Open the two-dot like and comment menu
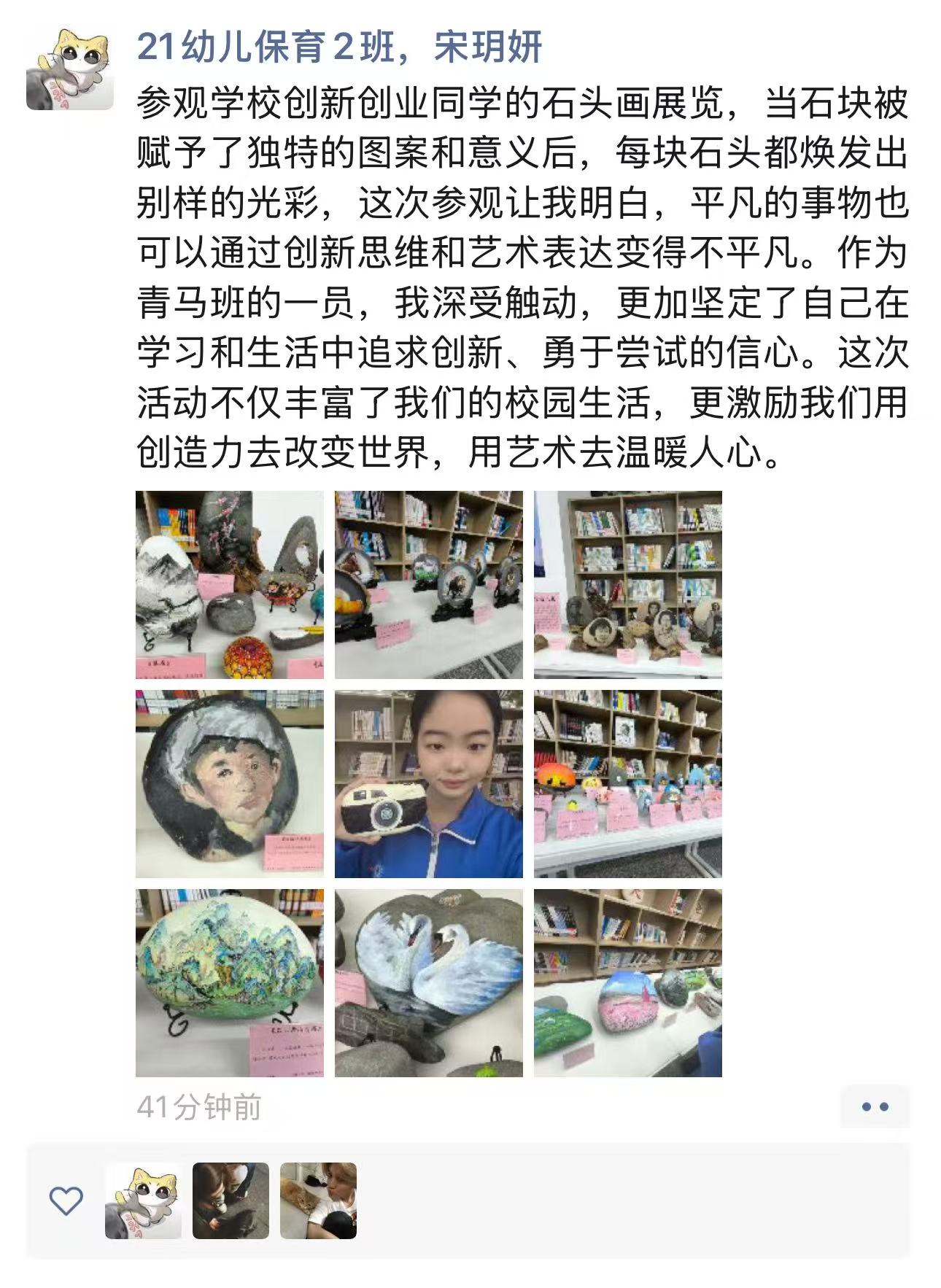Image resolution: width=941 pixels, height=1288 pixels. (875, 1107)
